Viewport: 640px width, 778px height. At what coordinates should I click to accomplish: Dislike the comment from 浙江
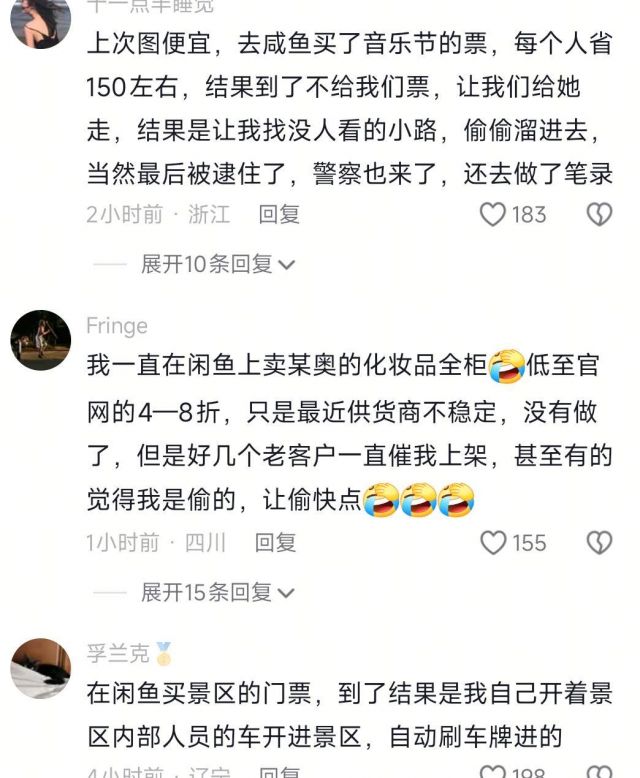tap(598, 214)
